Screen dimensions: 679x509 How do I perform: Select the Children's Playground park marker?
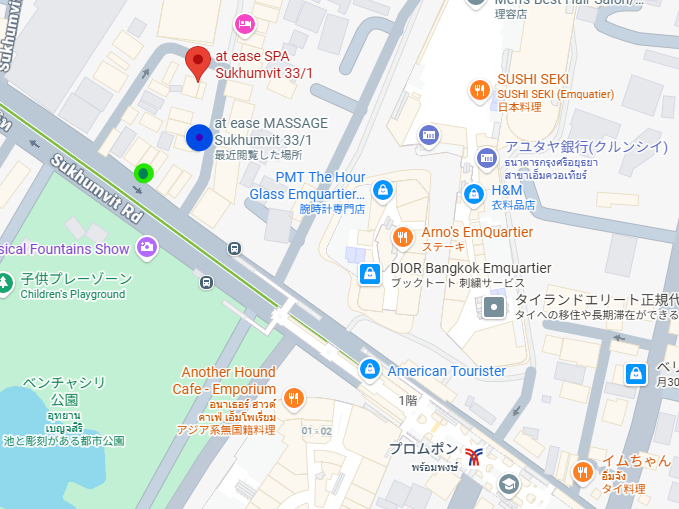[4, 284]
